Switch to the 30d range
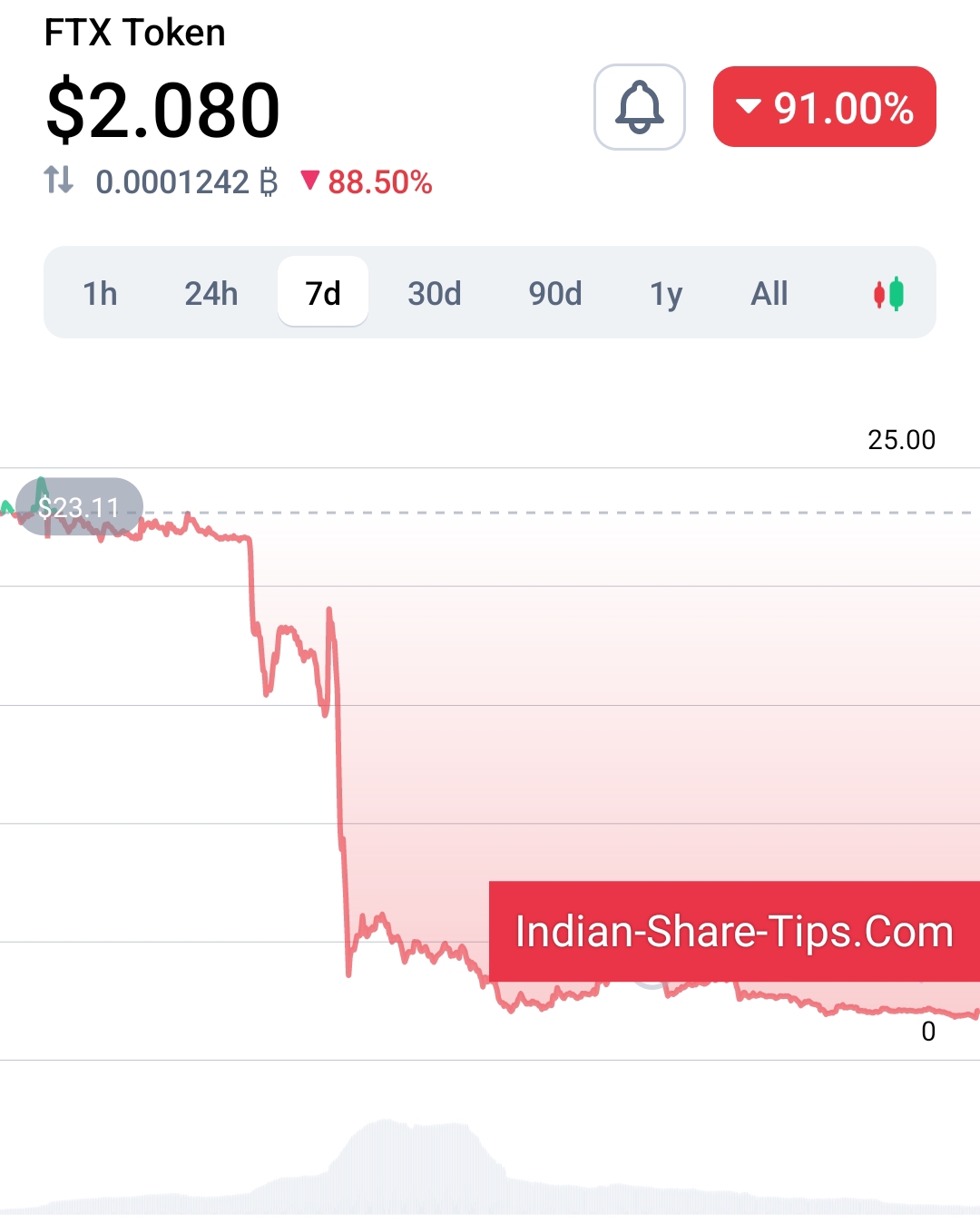The height and width of the screenshot is (1223, 980). click(434, 293)
